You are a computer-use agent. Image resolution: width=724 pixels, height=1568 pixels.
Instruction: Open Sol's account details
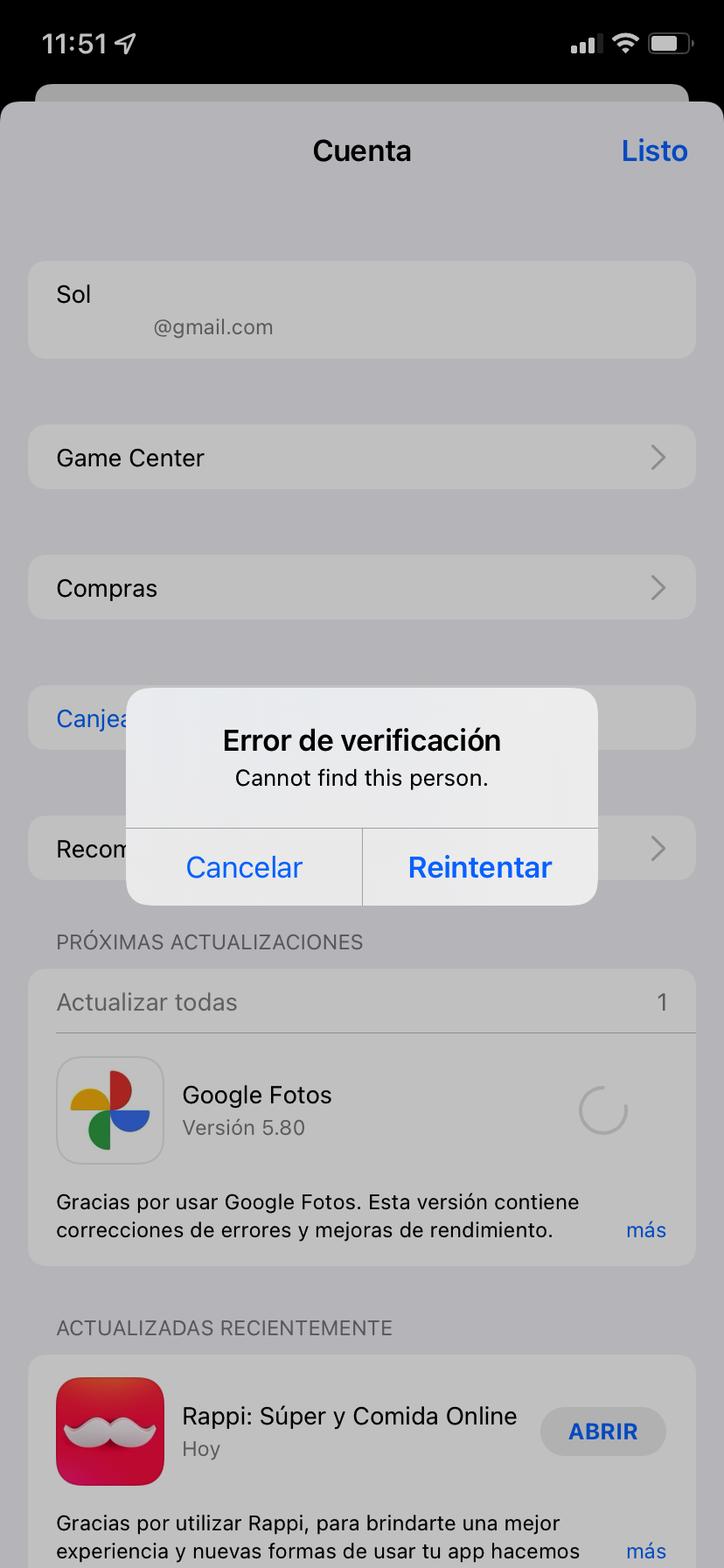click(x=361, y=310)
